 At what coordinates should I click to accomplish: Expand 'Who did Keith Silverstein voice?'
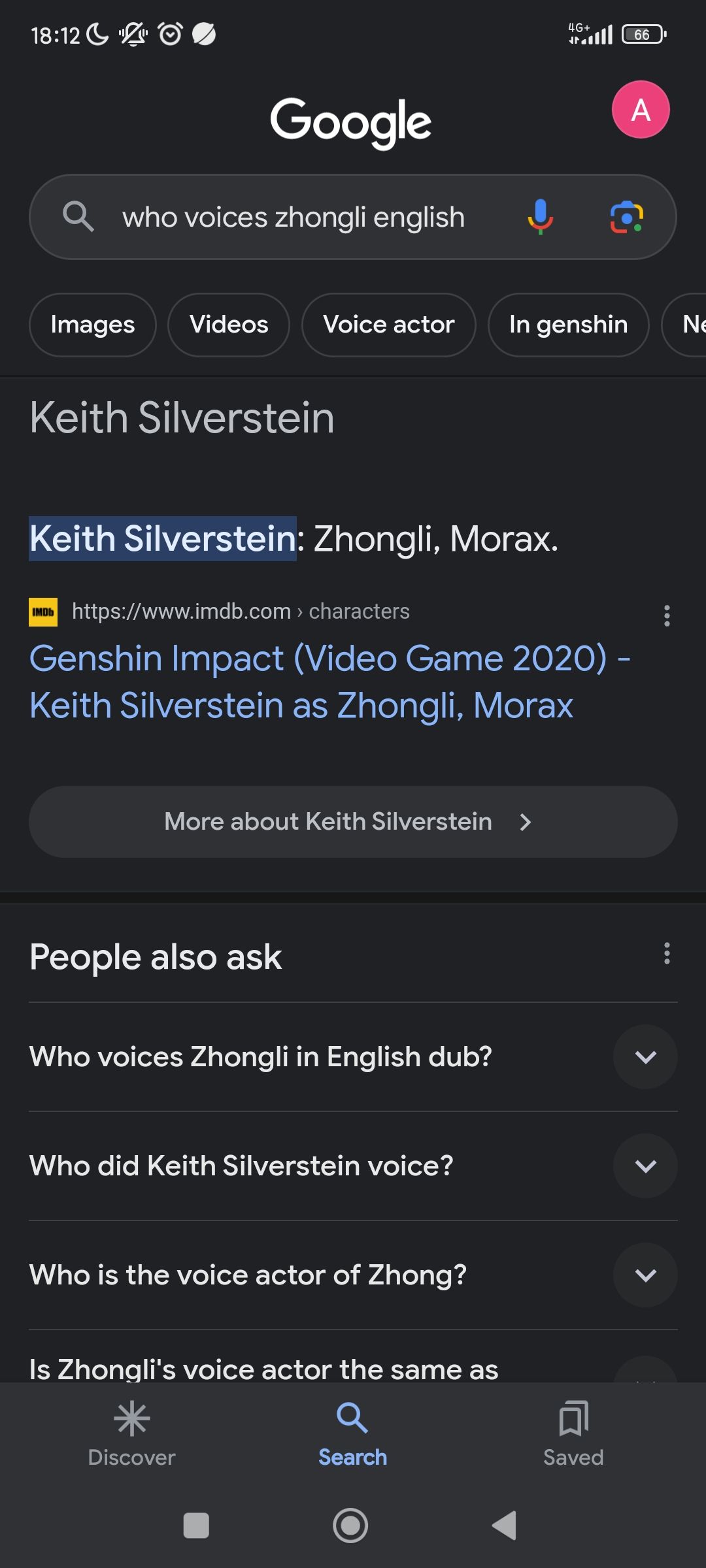click(x=645, y=1166)
